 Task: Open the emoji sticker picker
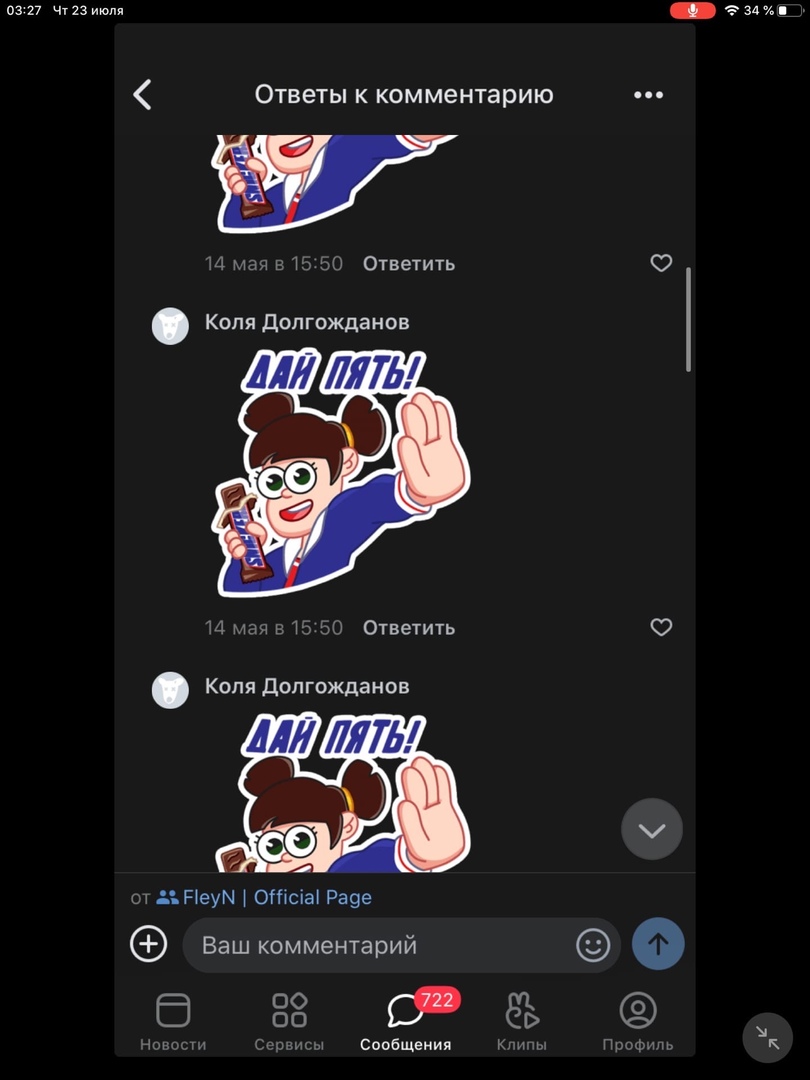click(593, 945)
